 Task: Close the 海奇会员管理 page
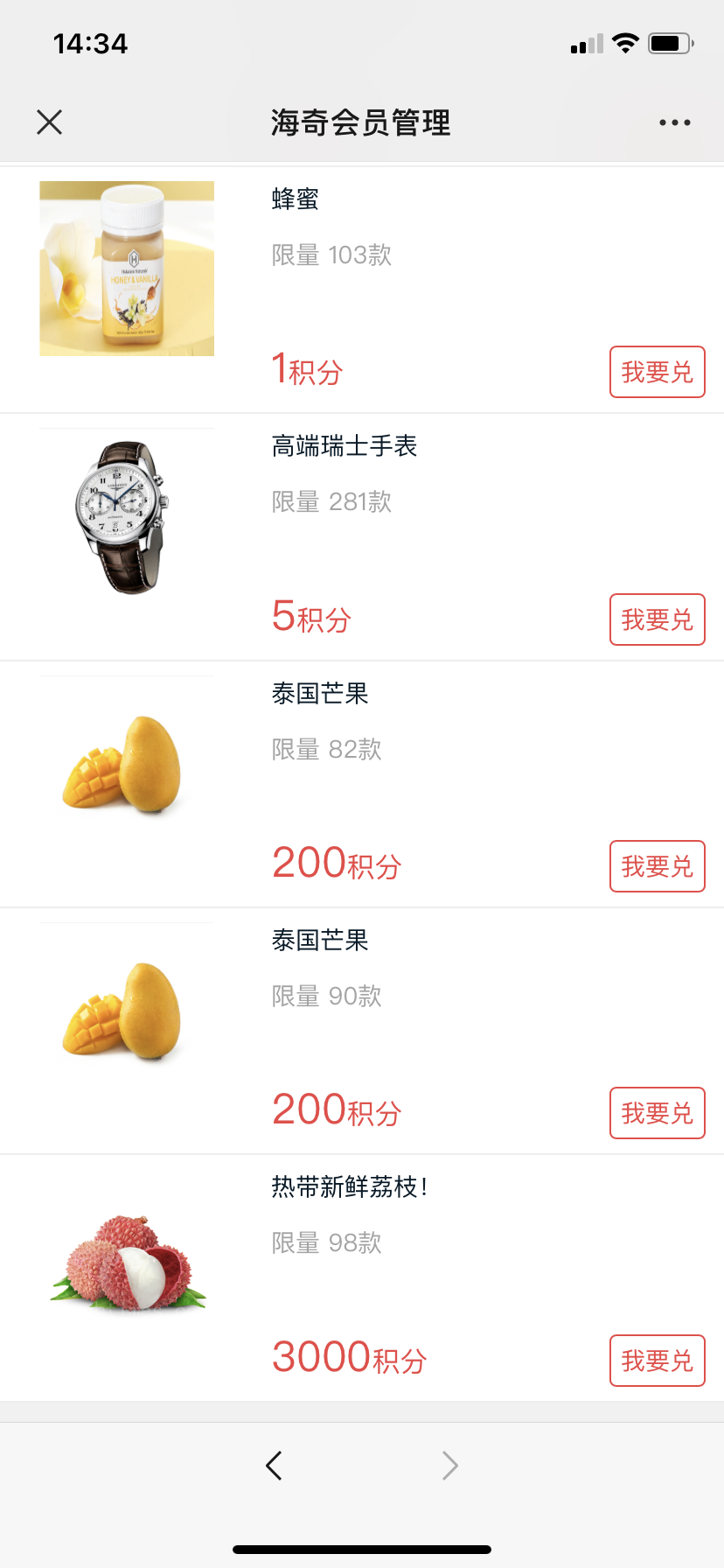(x=50, y=122)
